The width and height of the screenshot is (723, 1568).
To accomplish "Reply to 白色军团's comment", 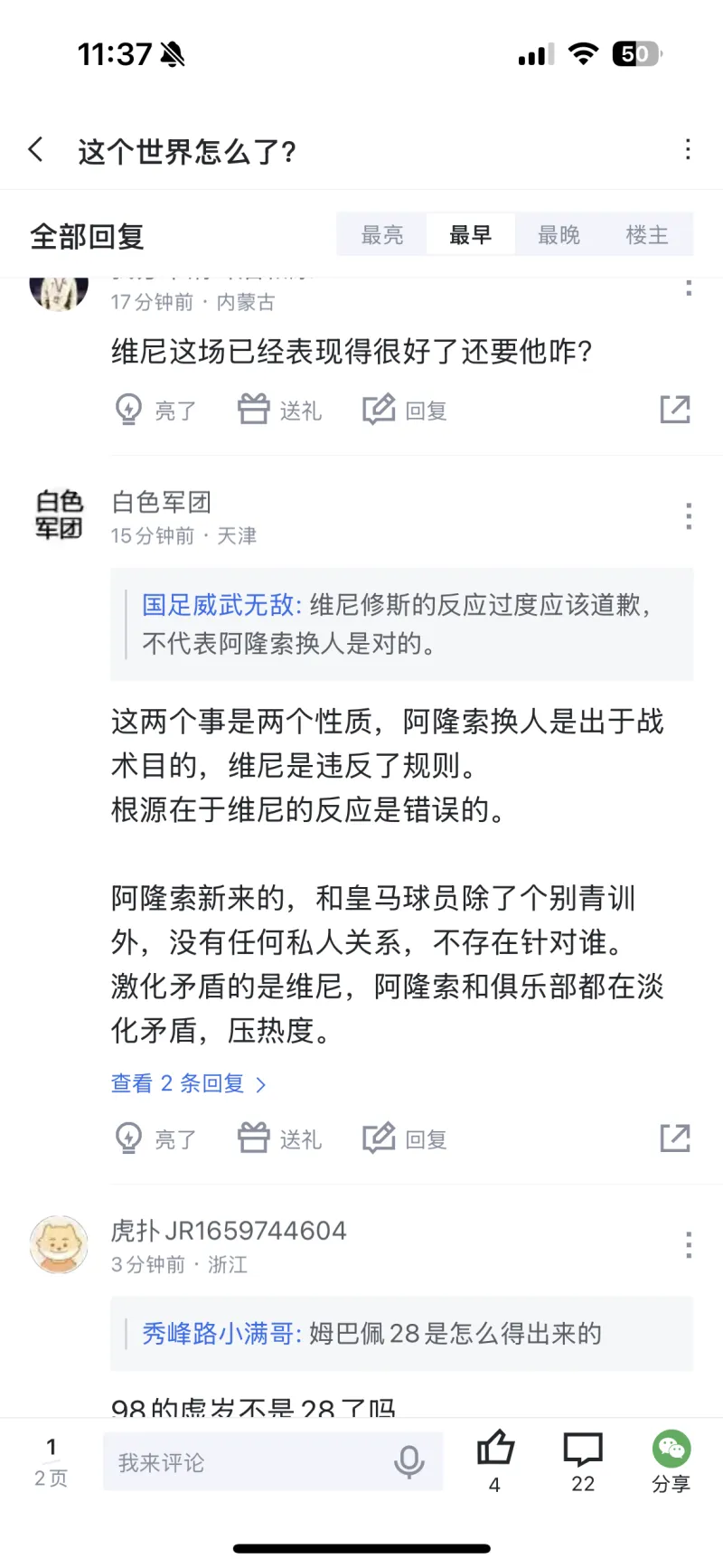I will tap(405, 1139).
